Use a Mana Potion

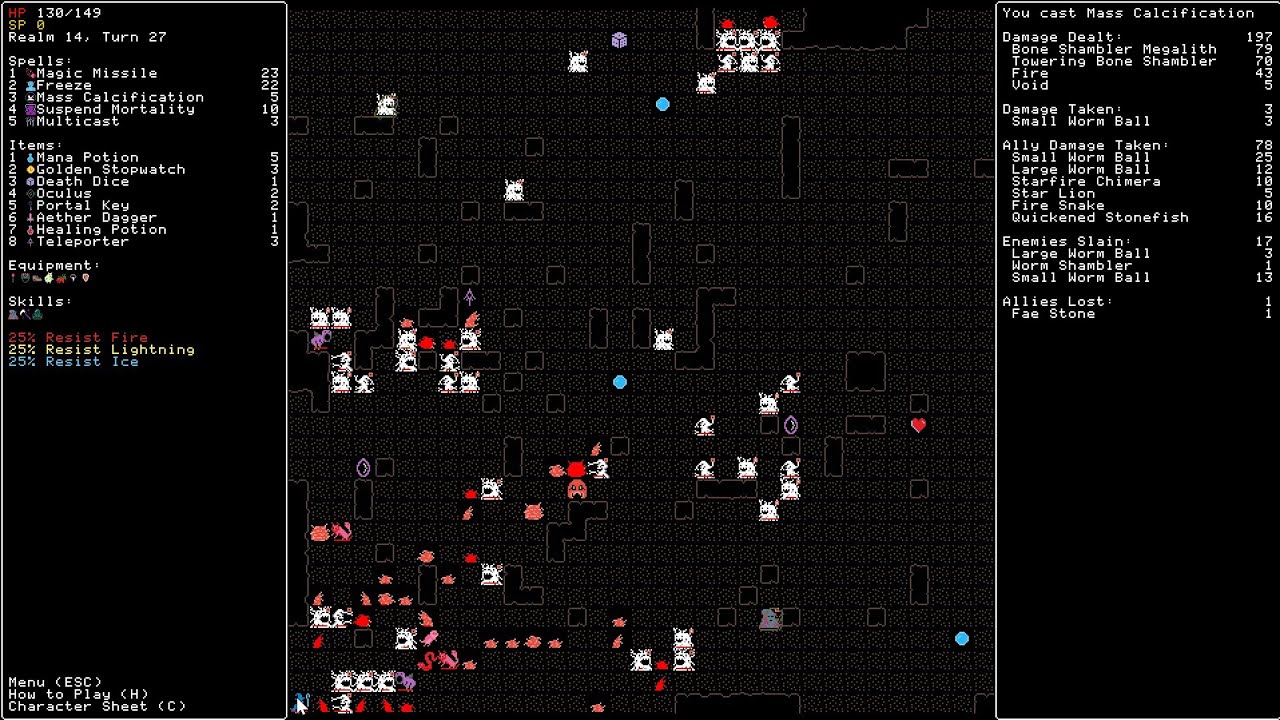point(87,157)
